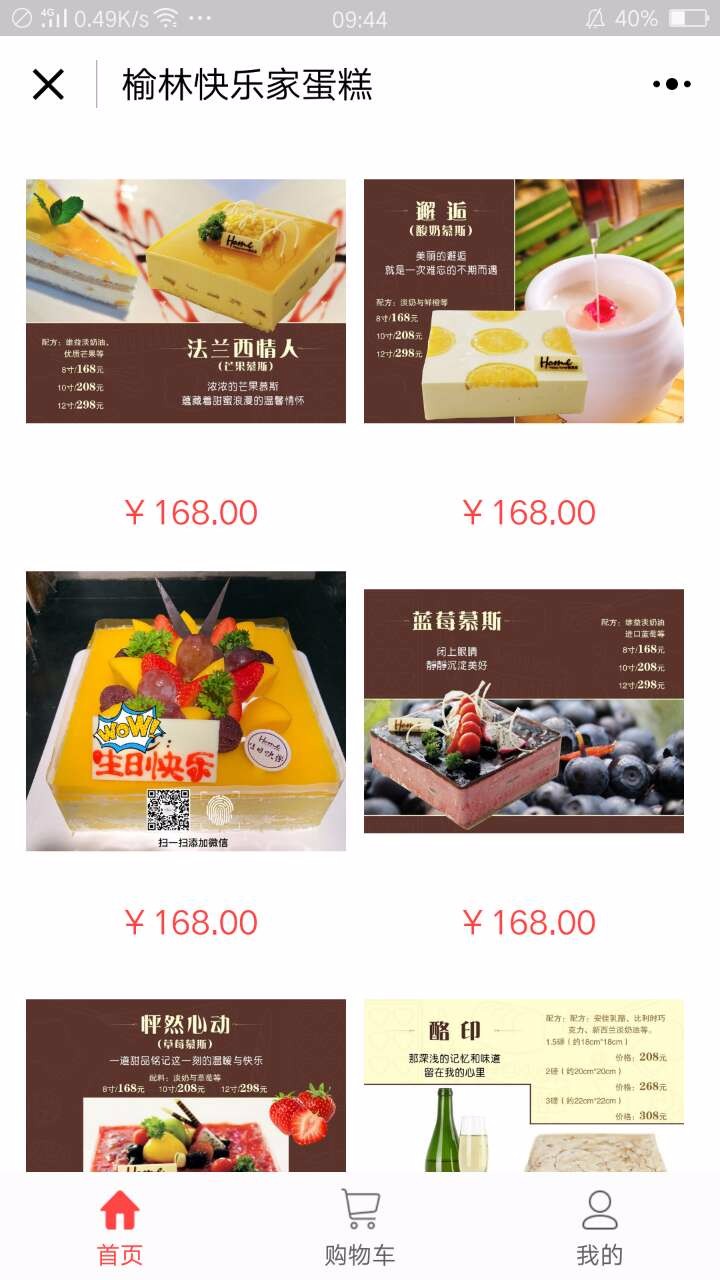720x1280 pixels.
Task: View the 生日快乐 fruit cake product
Action: (186, 711)
